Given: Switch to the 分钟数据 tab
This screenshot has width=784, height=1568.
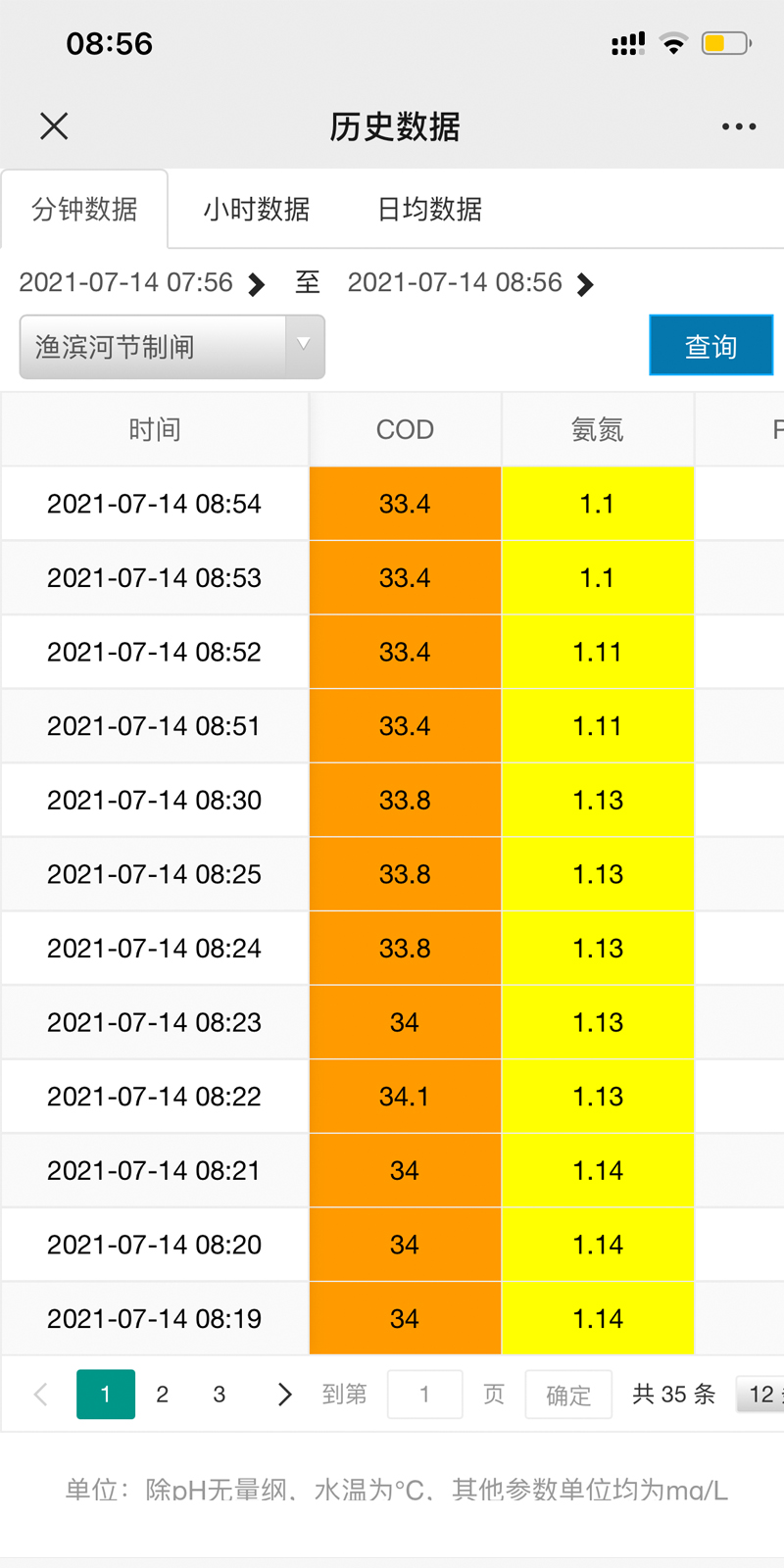Looking at the screenshot, I should [84, 209].
